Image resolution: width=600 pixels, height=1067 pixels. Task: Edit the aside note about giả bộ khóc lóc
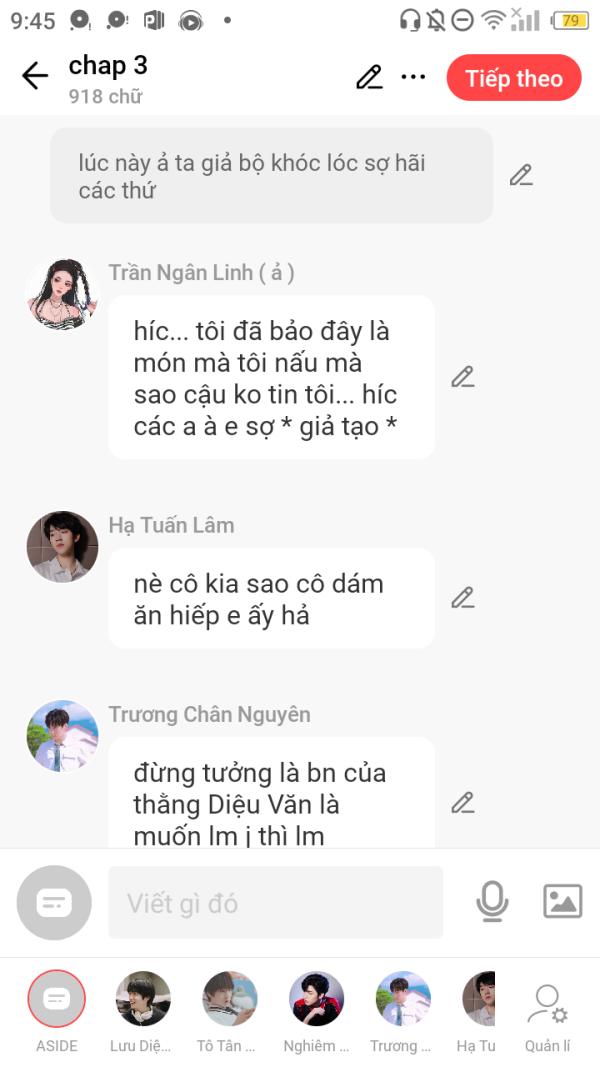tap(521, 176)
